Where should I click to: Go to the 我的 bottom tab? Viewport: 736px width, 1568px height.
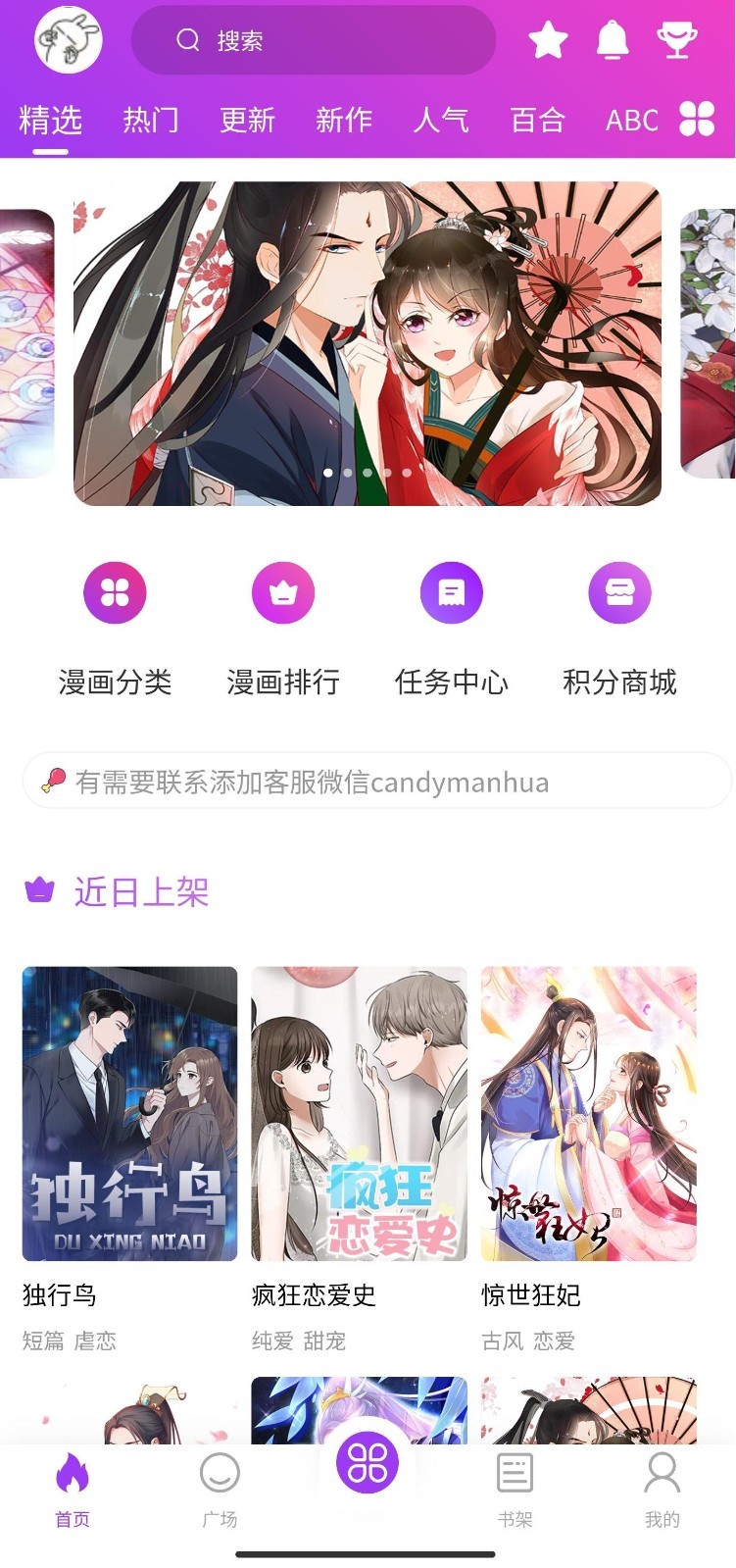(x=662, y=1490)
